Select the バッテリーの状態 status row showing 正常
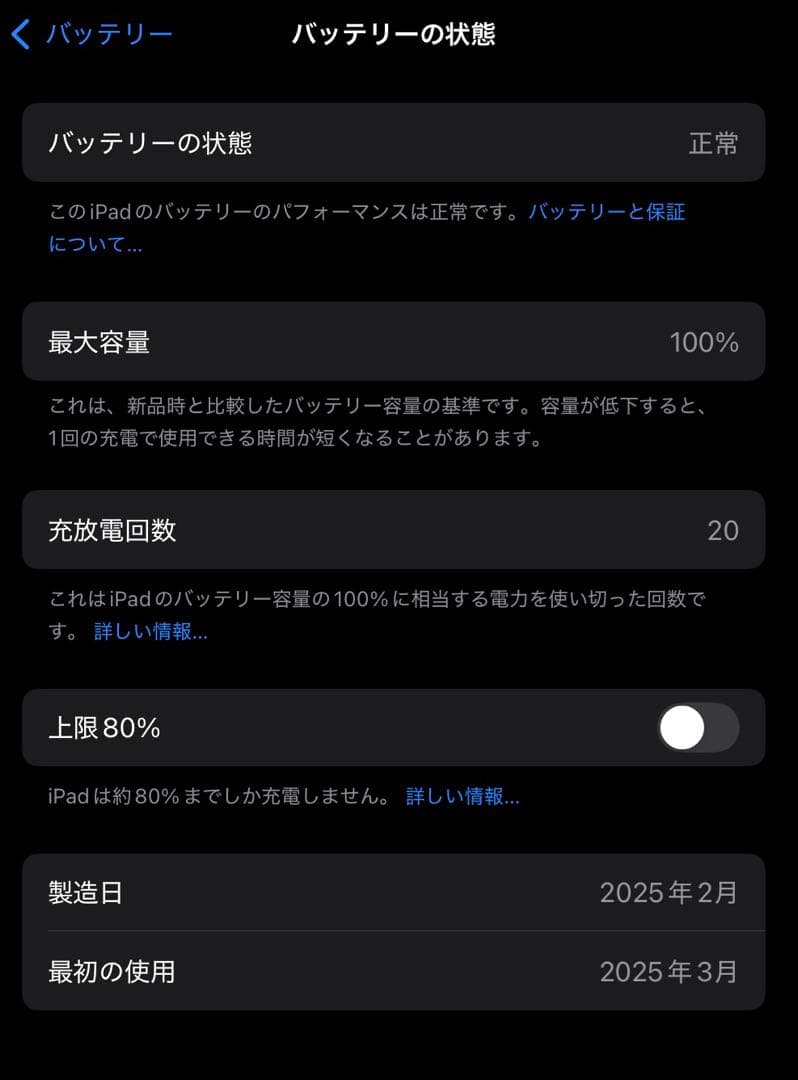Screen dimensions: 798x1080 399,143
